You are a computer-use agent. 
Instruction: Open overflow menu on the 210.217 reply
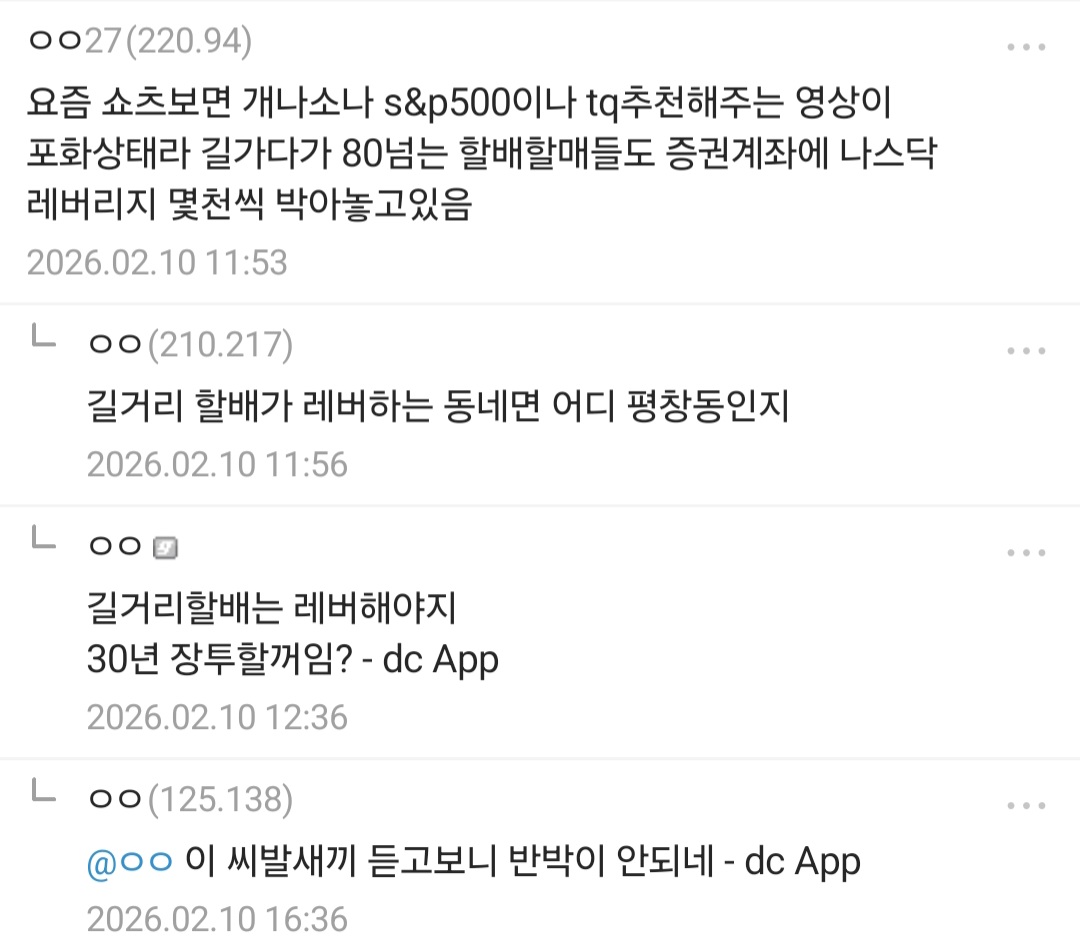click(1025, 351)
